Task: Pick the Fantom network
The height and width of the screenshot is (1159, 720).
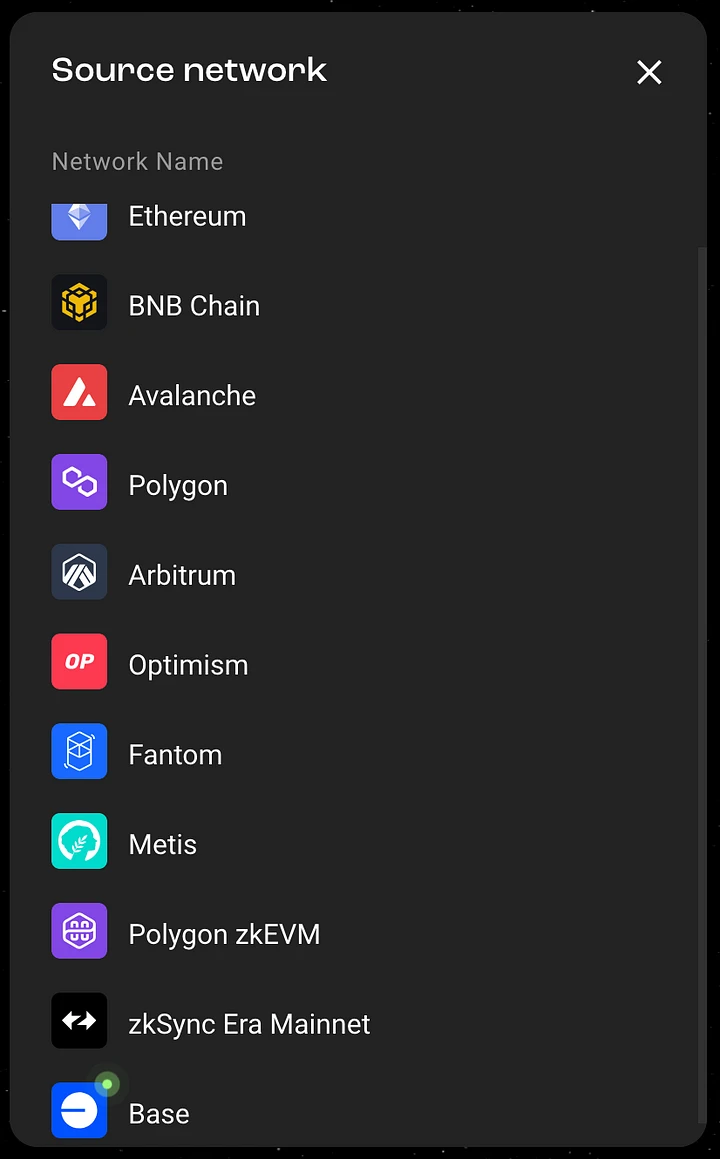Action: 175,755
